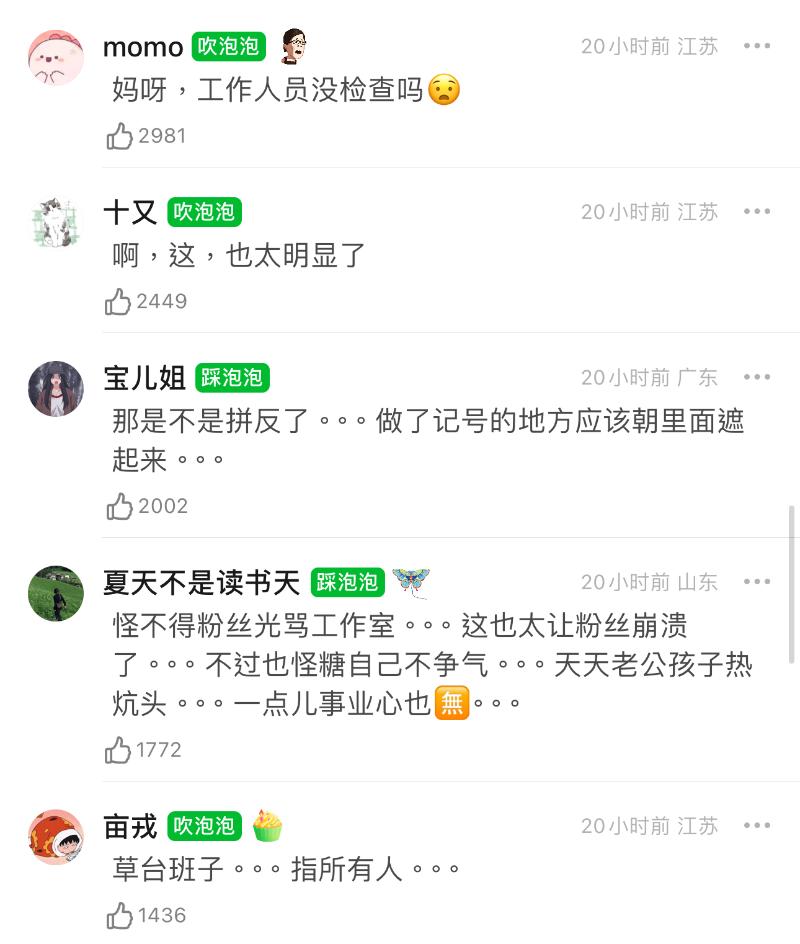Open the overflow menu on 亩戎's comment

[757, 826]
